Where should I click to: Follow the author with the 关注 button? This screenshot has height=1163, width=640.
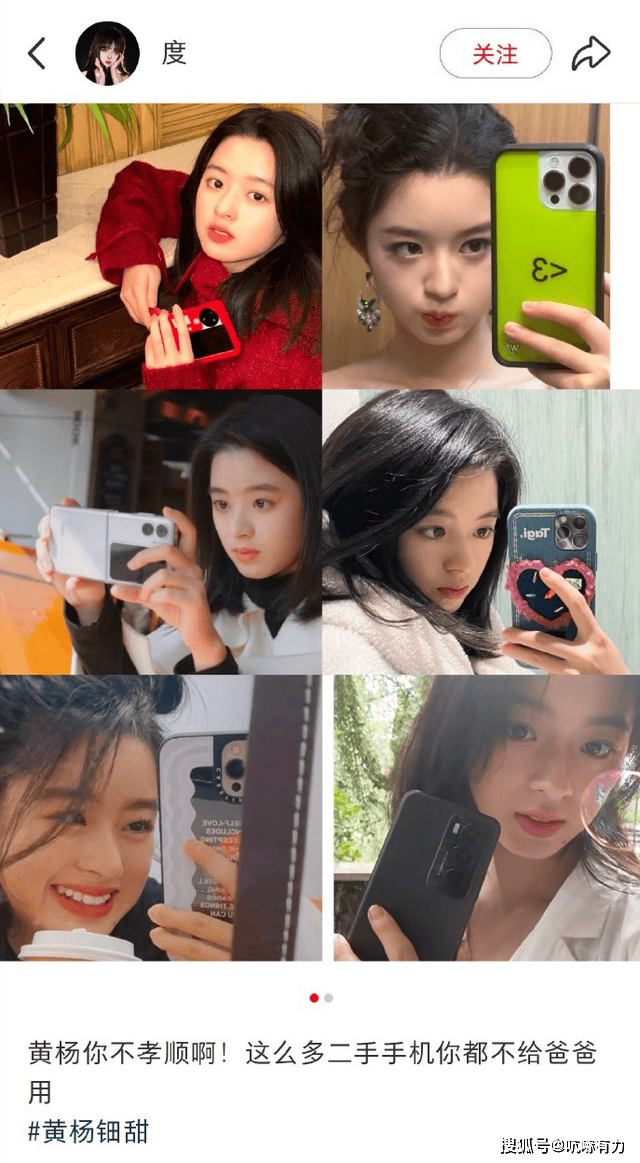point(495,53)
